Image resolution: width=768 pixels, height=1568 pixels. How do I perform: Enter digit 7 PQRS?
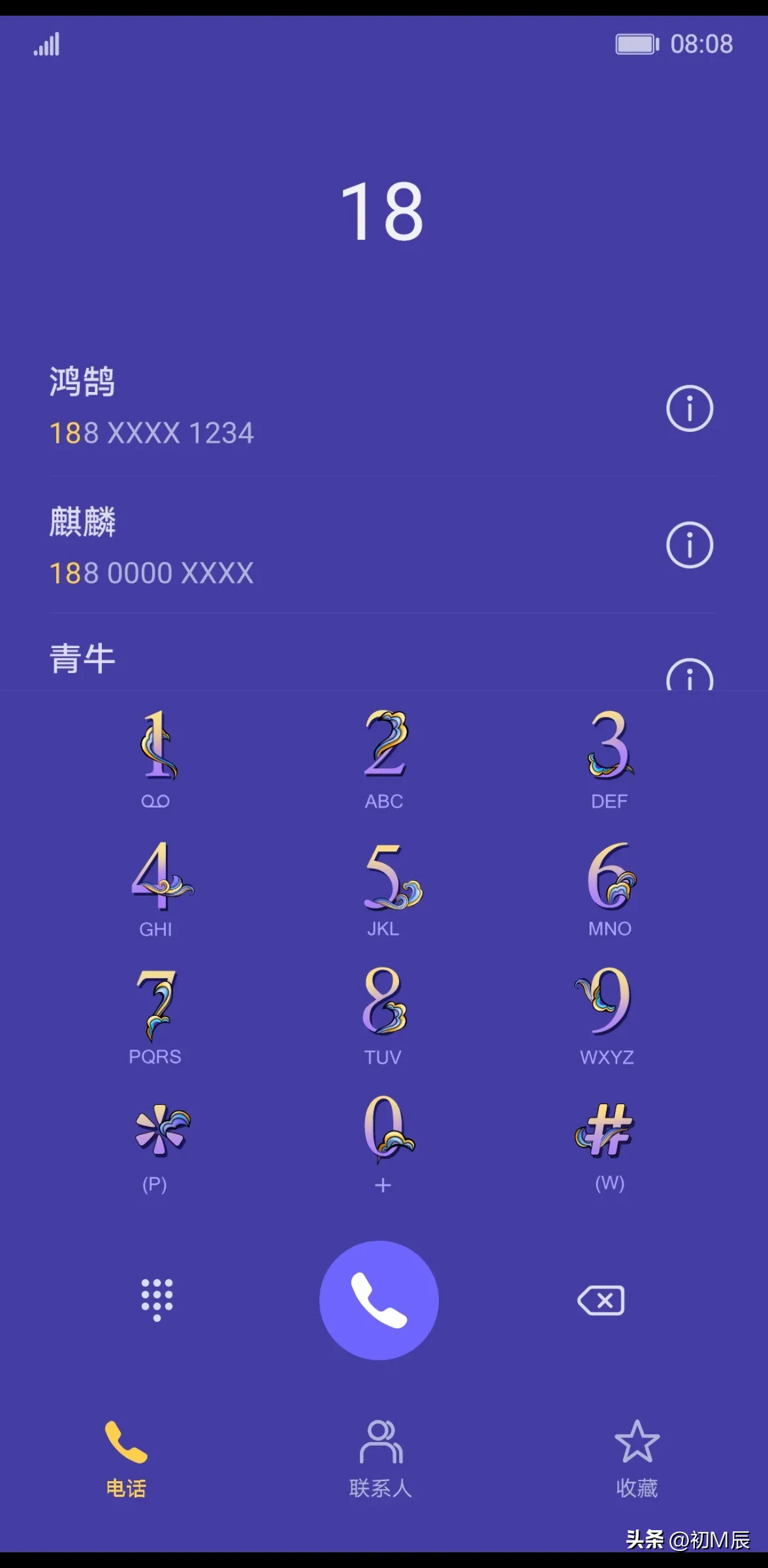156,1015
